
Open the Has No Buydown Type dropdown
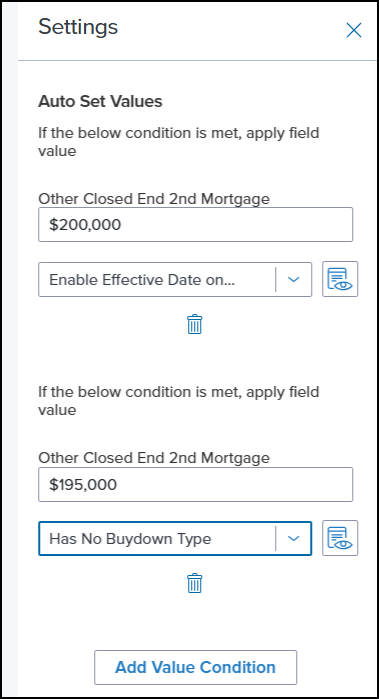pos(175,539)
